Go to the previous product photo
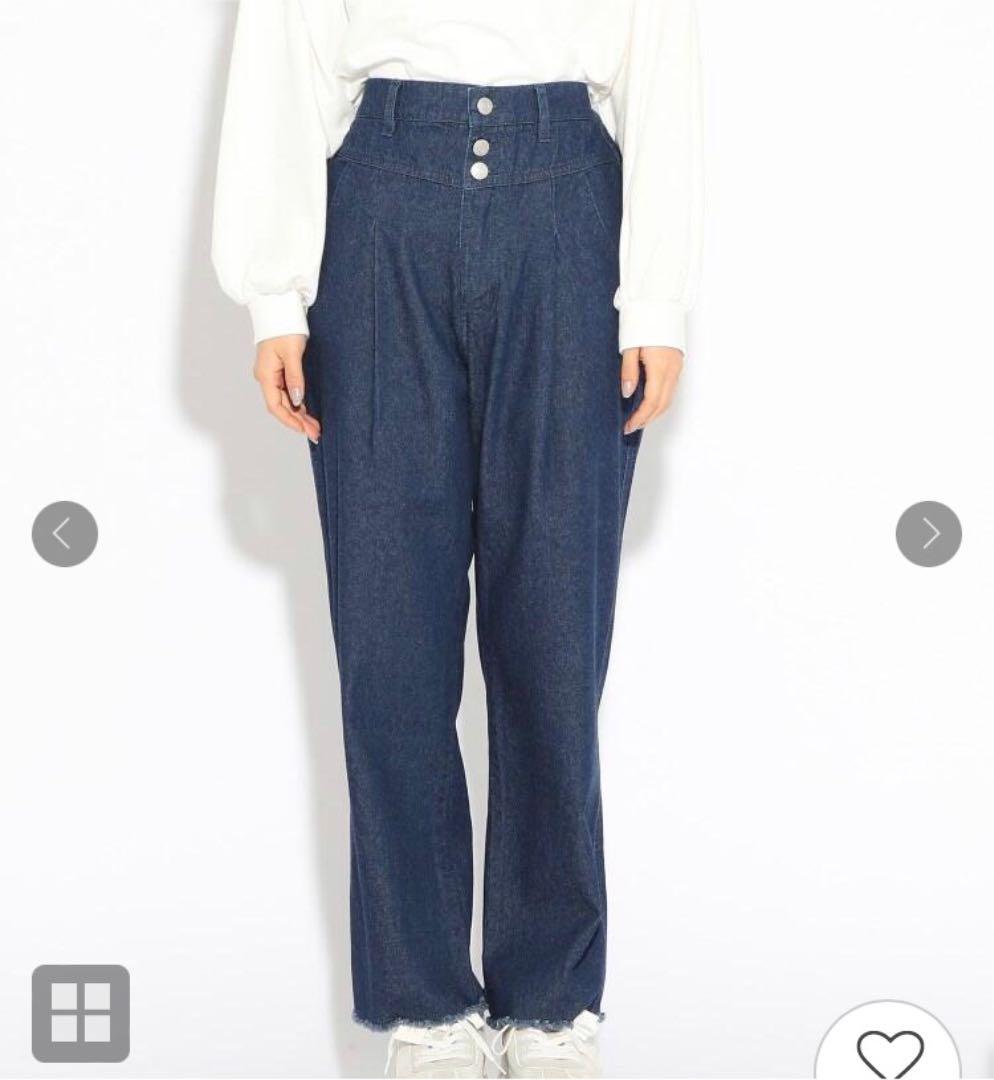994x1080 pixels. pyautogui.click(x=65, y=534)
